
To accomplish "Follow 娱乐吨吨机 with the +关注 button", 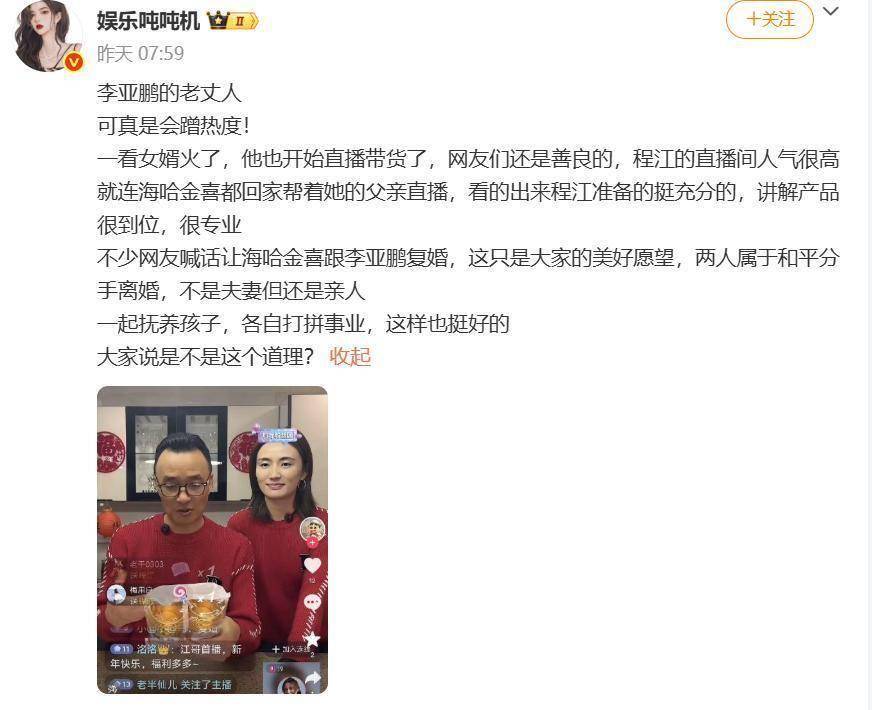I will tap(769, 19).
